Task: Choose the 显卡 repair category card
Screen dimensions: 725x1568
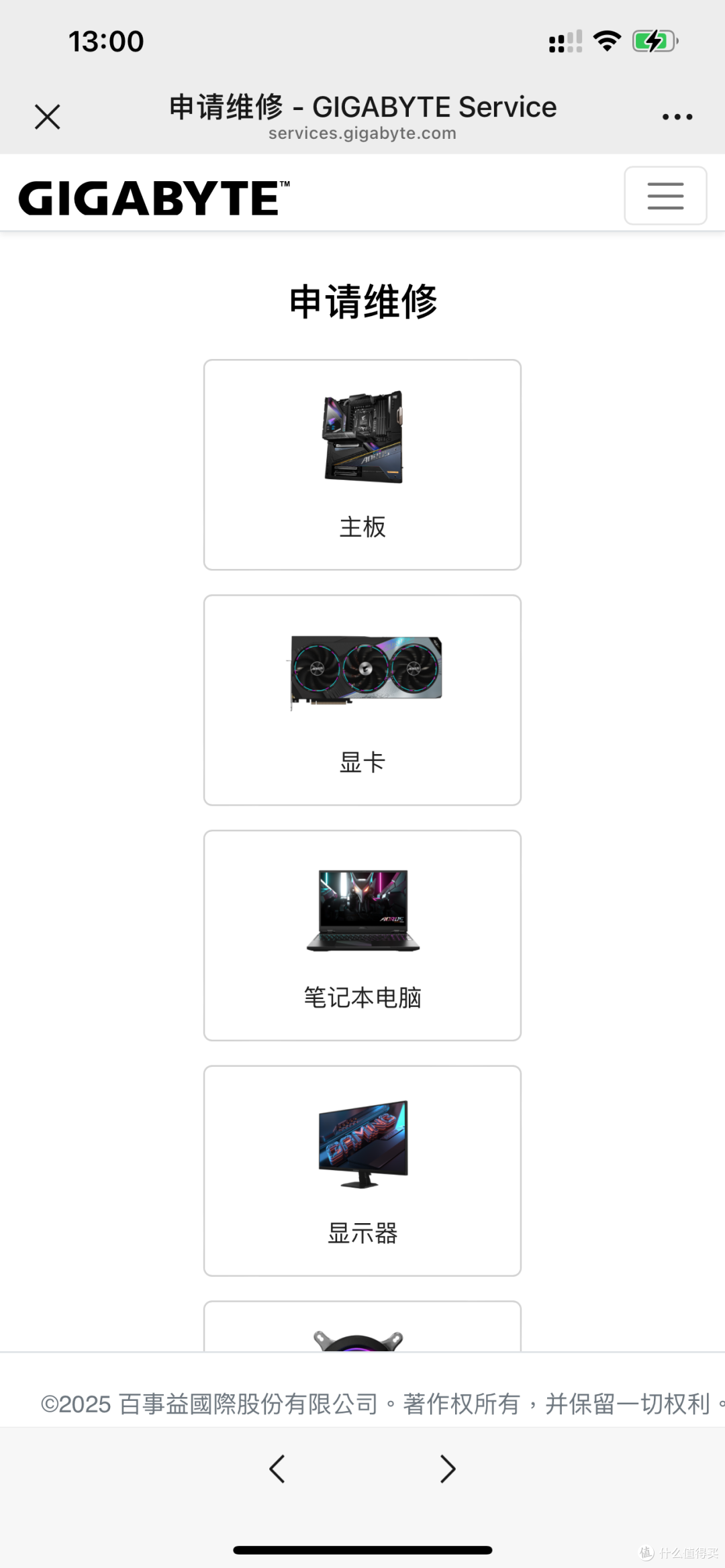Action: pos(362,700)
